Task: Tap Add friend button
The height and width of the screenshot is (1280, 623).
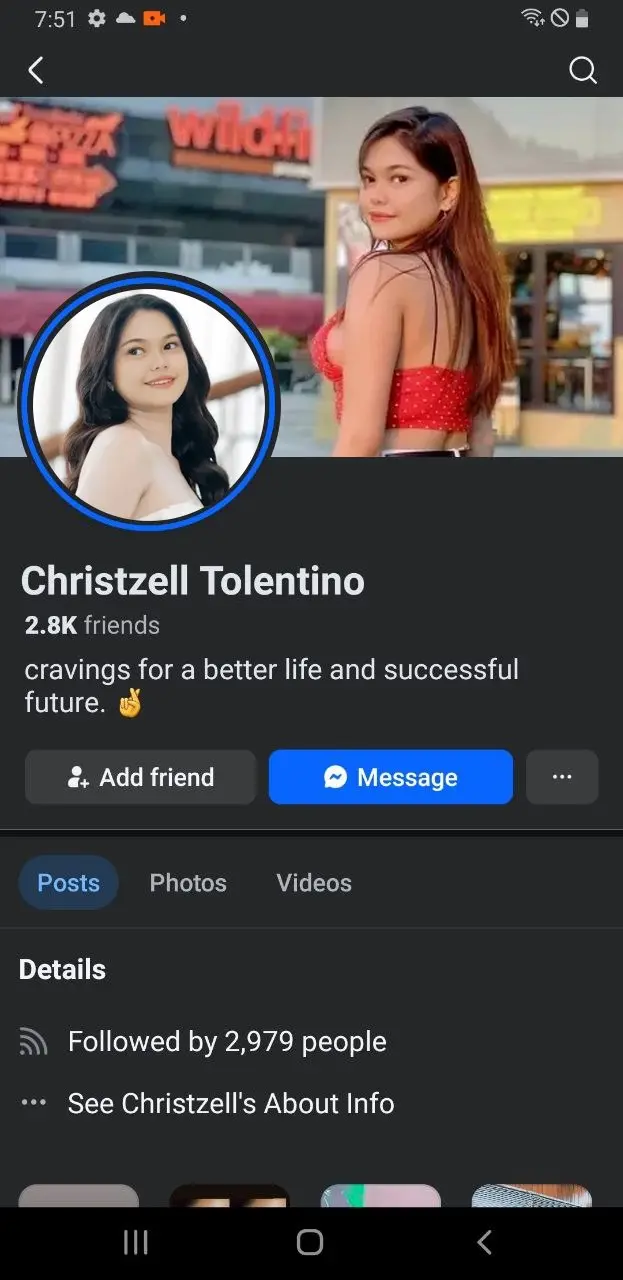Action: point(140,777)
